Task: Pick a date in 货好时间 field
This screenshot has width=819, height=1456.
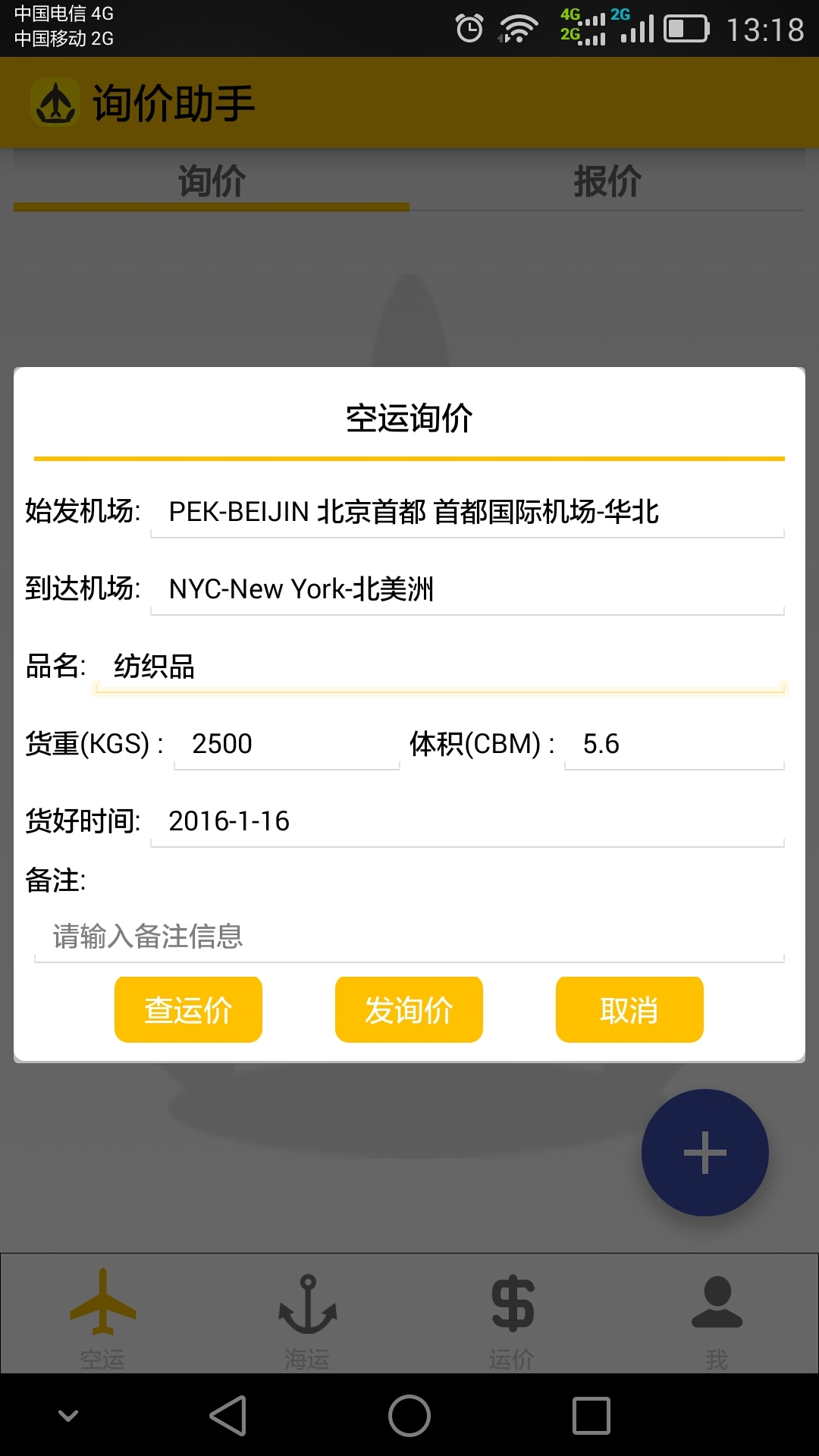Action: click(466, 821)
